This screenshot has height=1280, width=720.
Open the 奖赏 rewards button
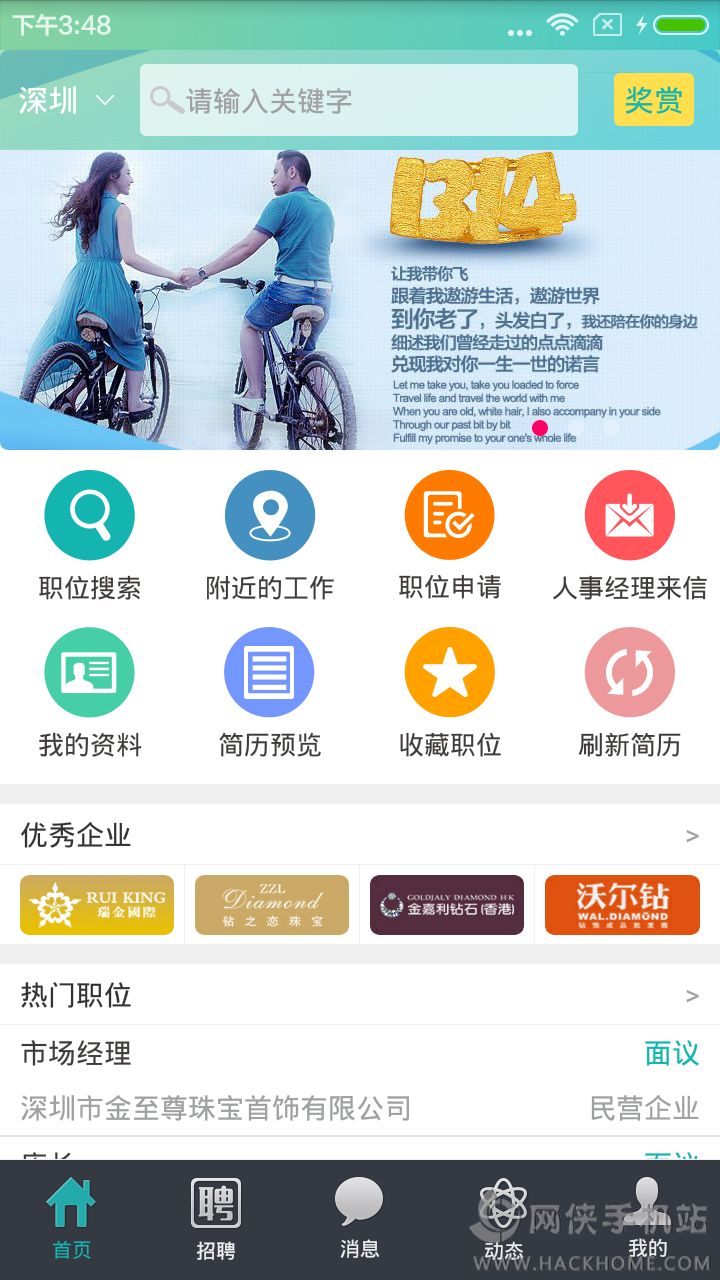tap(653, 100)
